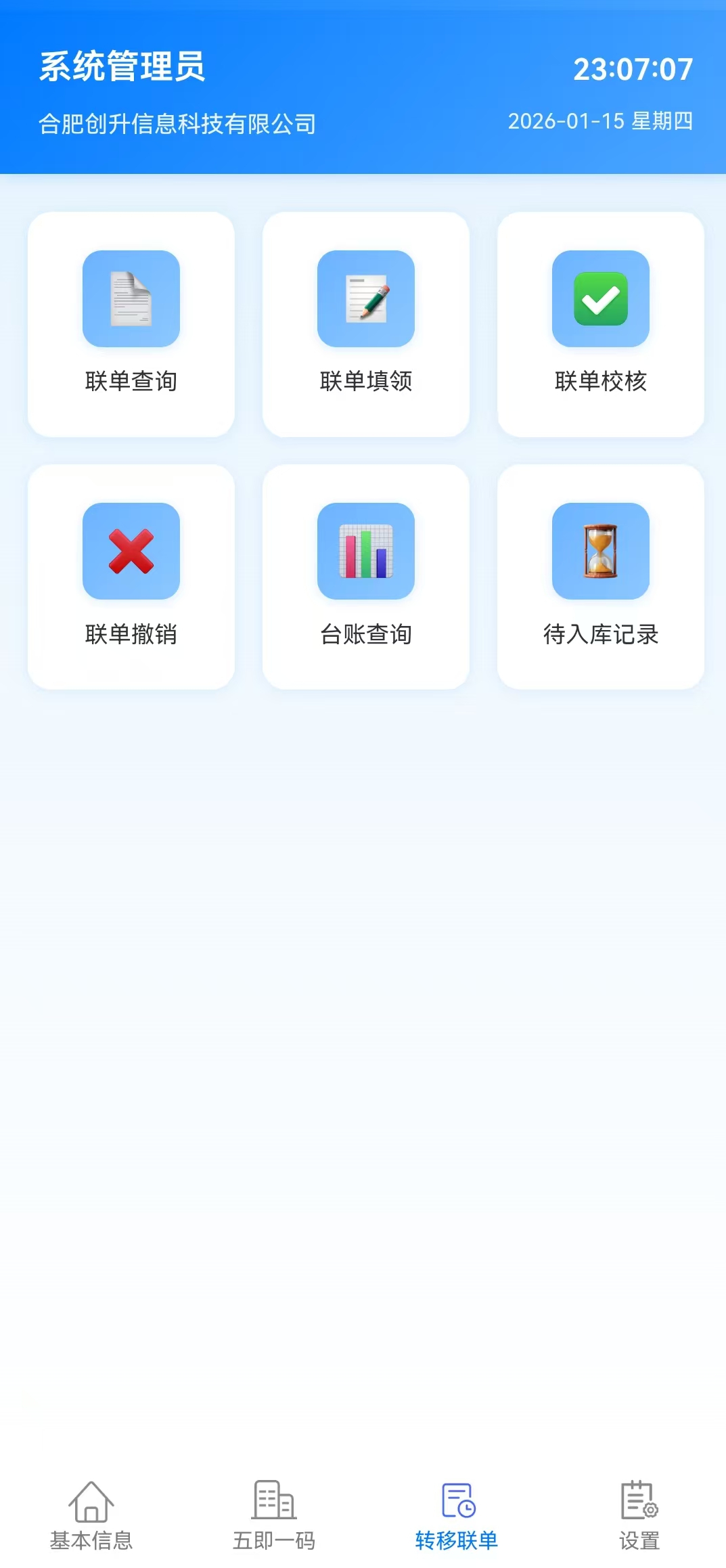
Task: Click the red X 联单撤销 icon
Action: tap(130, 552)
